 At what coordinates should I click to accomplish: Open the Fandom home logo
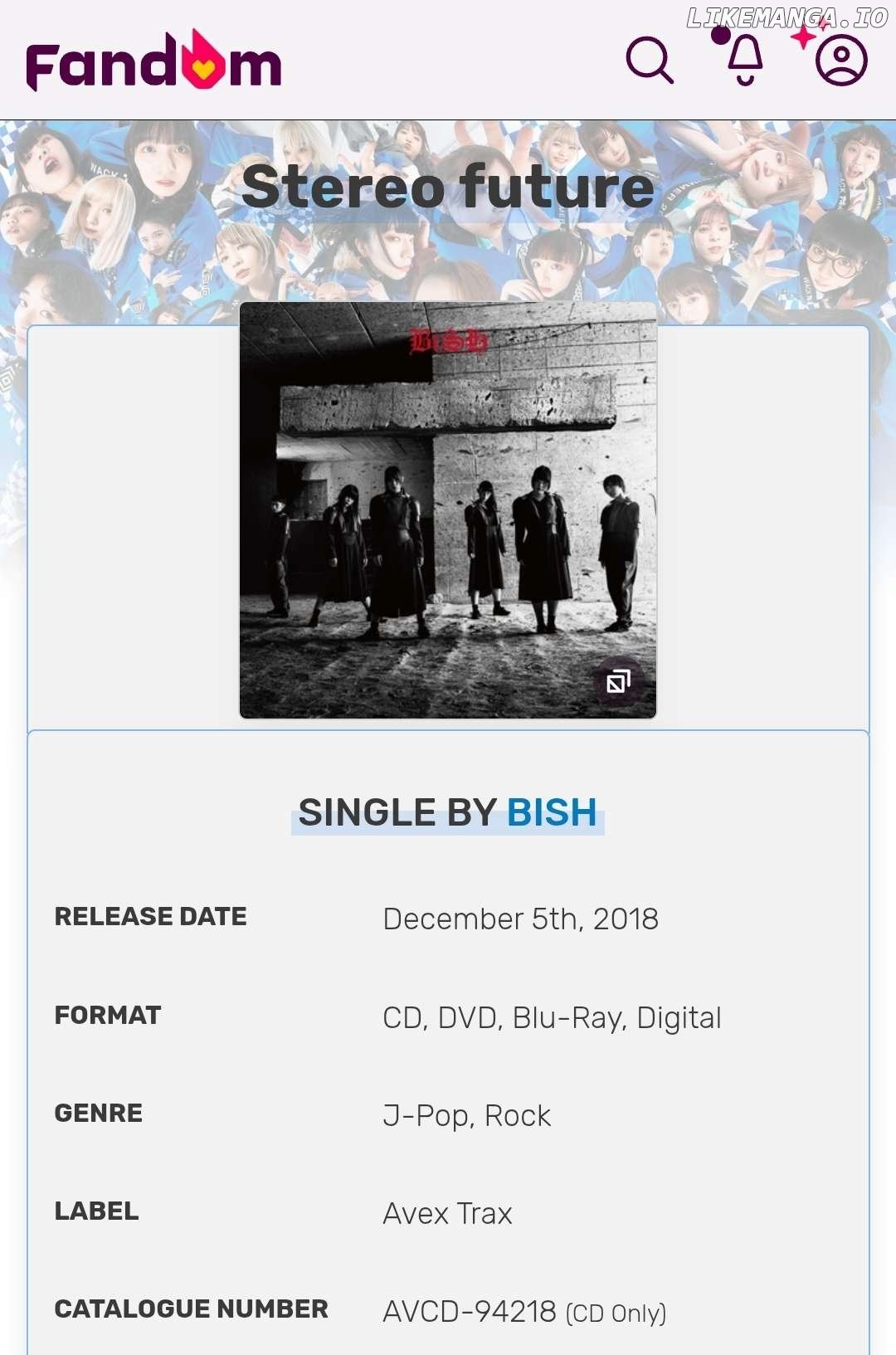[x=154, y=62]
